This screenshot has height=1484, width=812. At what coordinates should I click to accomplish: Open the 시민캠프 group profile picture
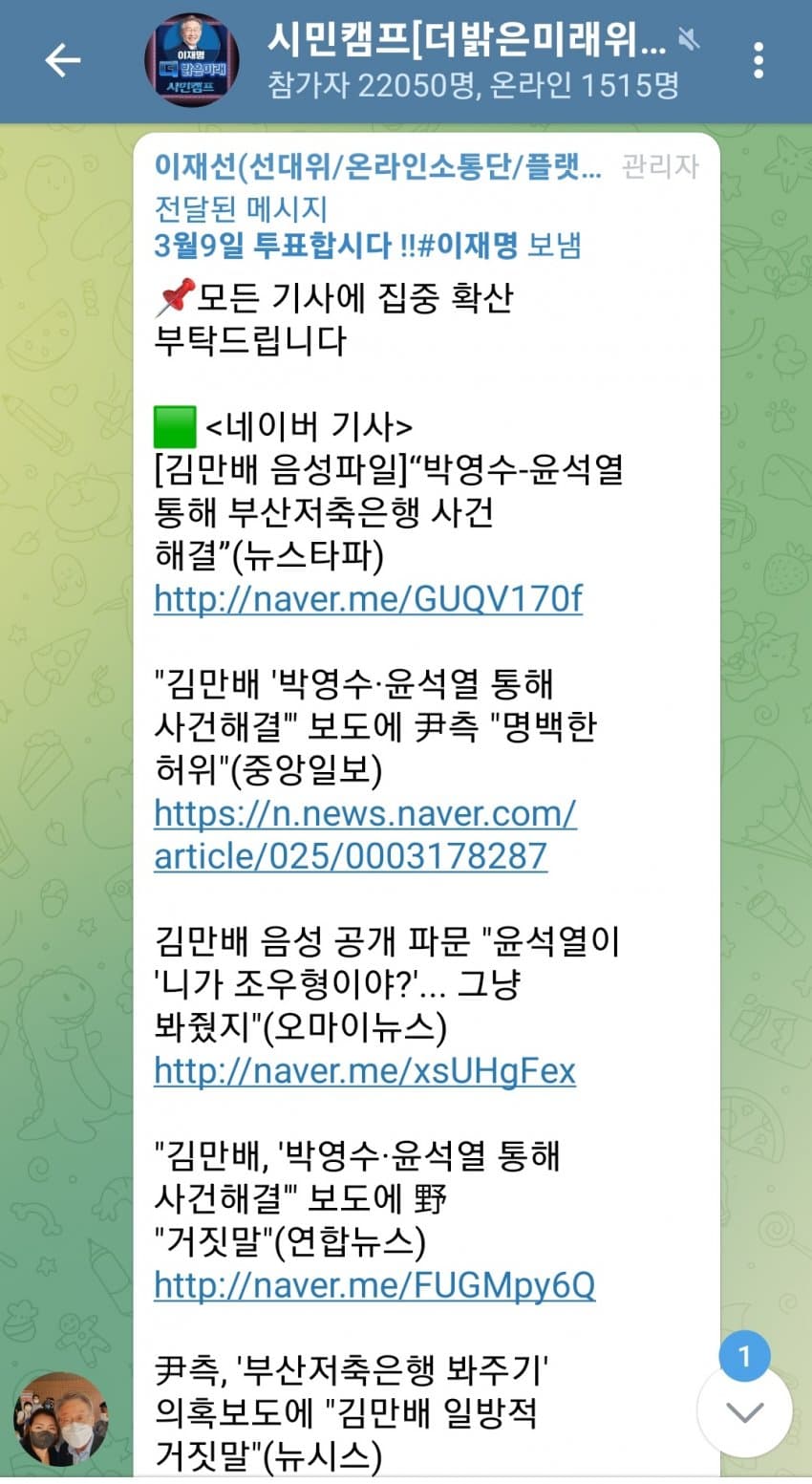point(191,60)
